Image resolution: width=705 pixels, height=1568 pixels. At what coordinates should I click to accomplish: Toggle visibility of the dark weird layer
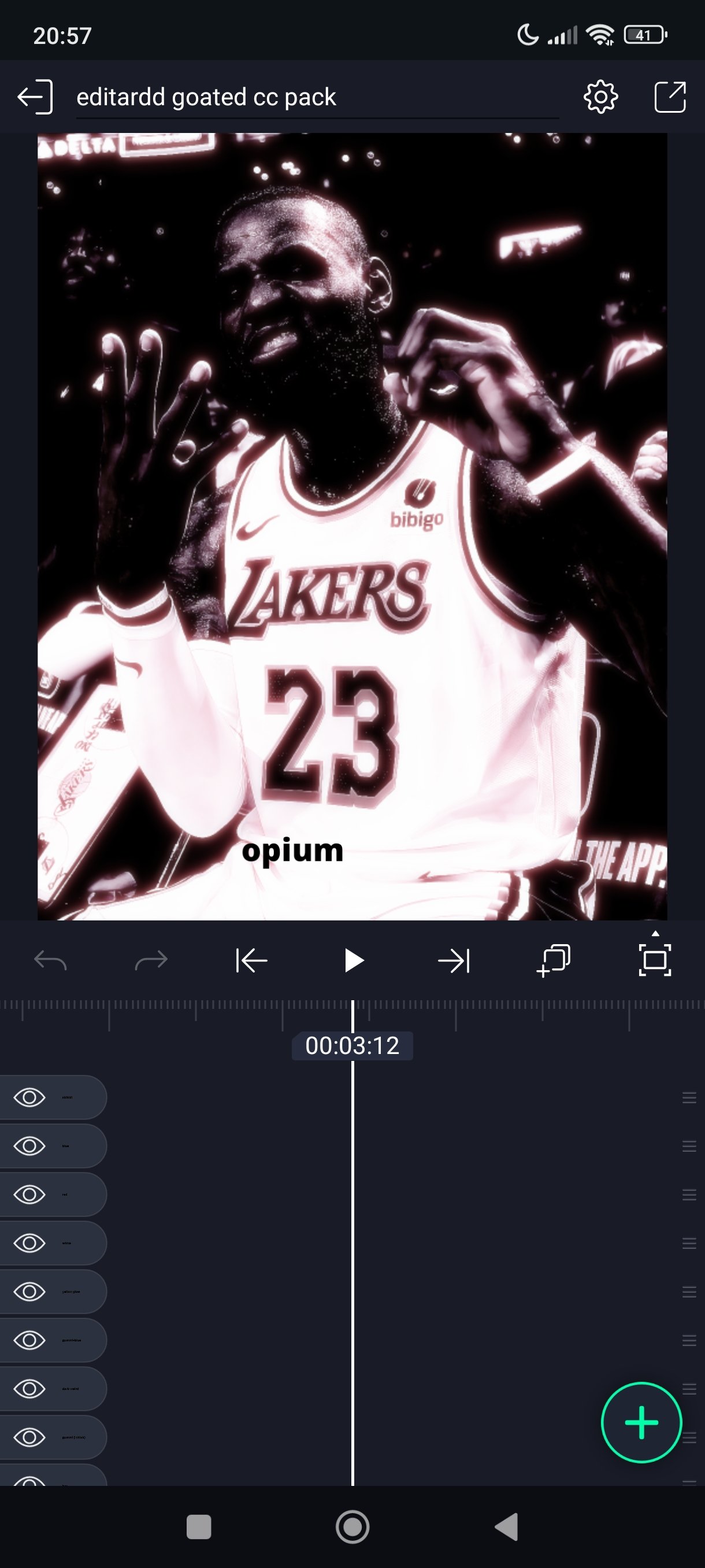[x=30, y=1389]
